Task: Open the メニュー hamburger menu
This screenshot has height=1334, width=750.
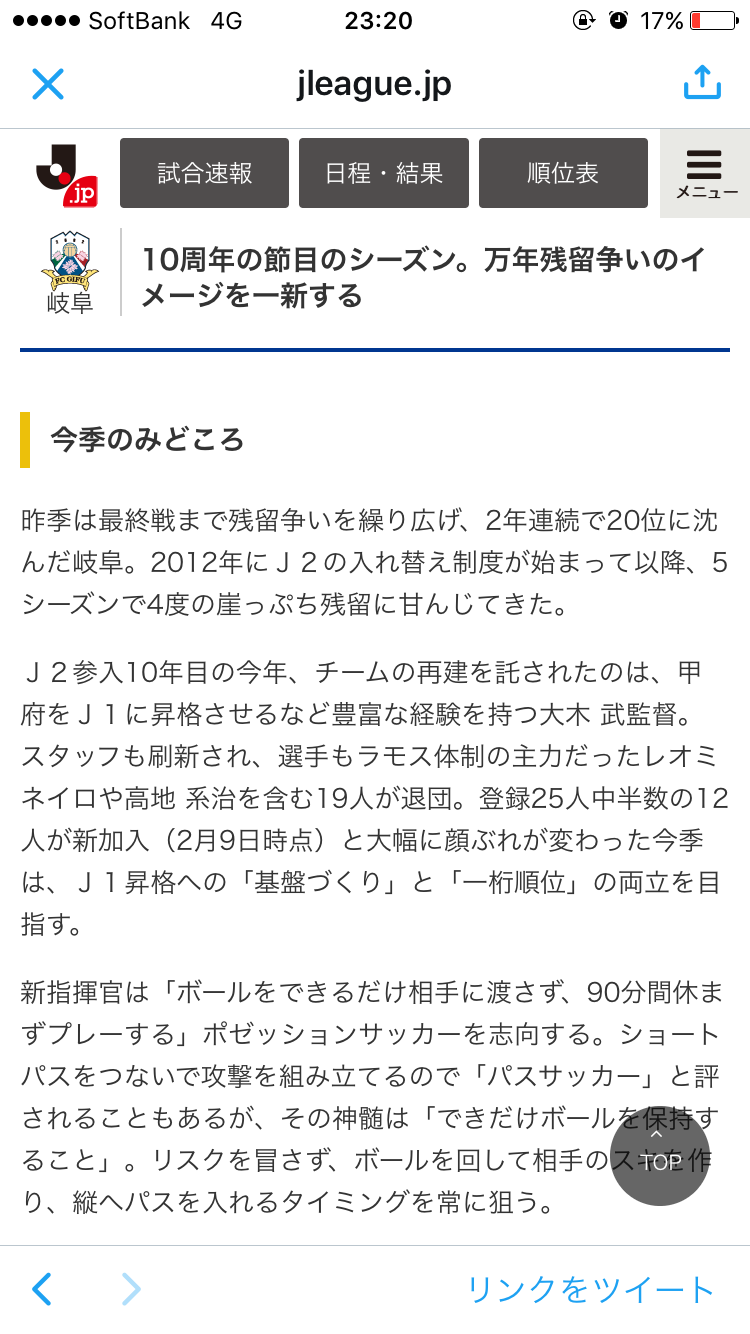Action: (705, 173)
